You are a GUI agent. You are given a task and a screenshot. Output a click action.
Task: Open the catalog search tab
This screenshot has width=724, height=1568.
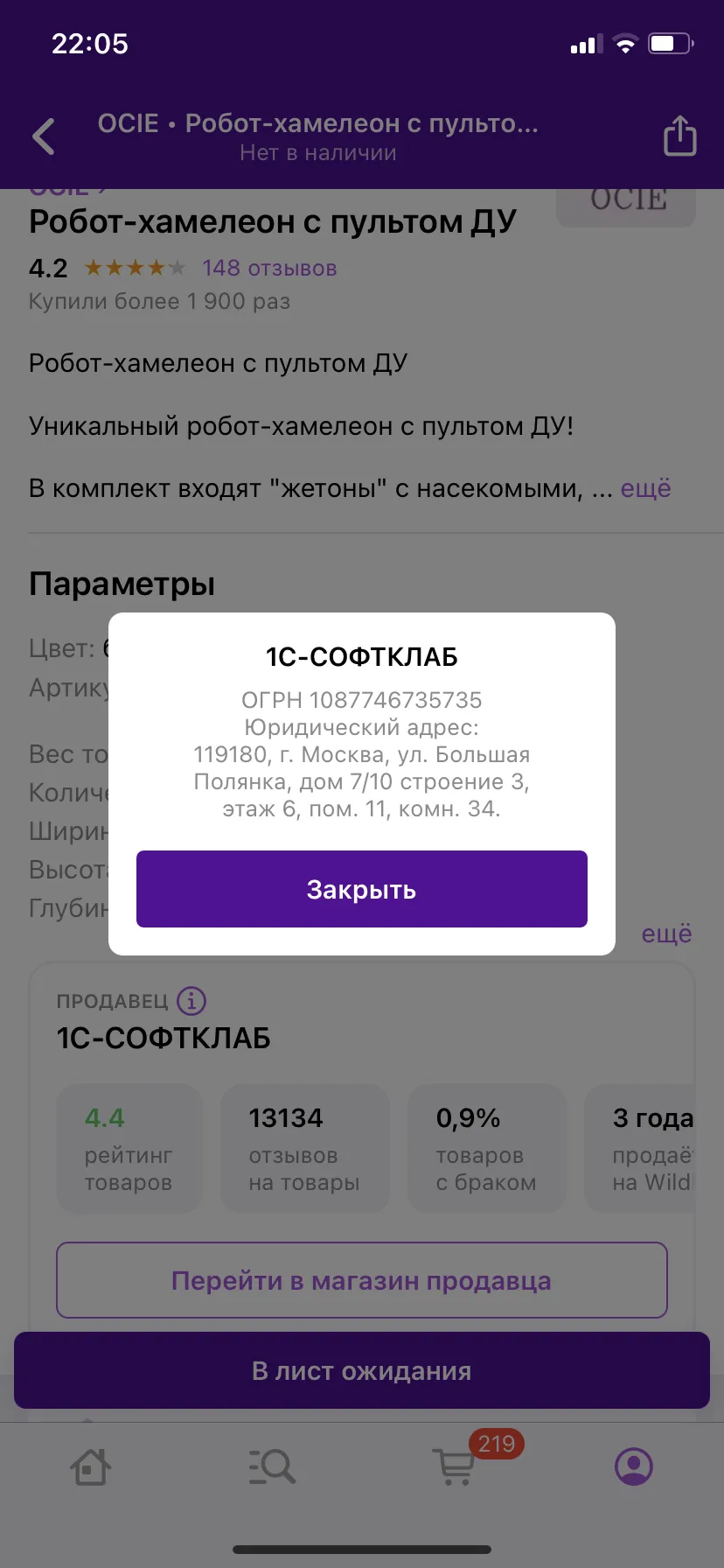[272, 1466]
